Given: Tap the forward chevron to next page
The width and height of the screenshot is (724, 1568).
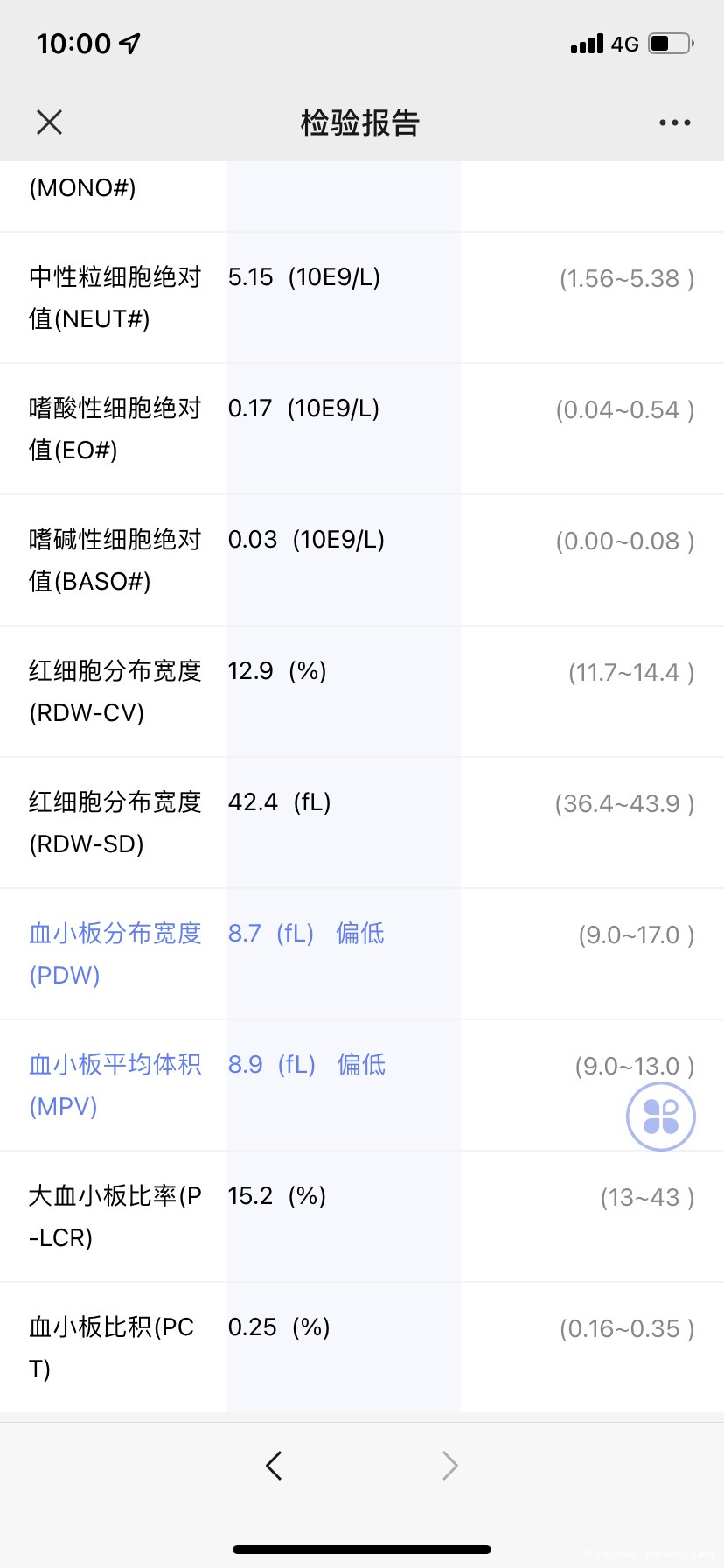Looking at the screenshot, I should point(449,1465).
